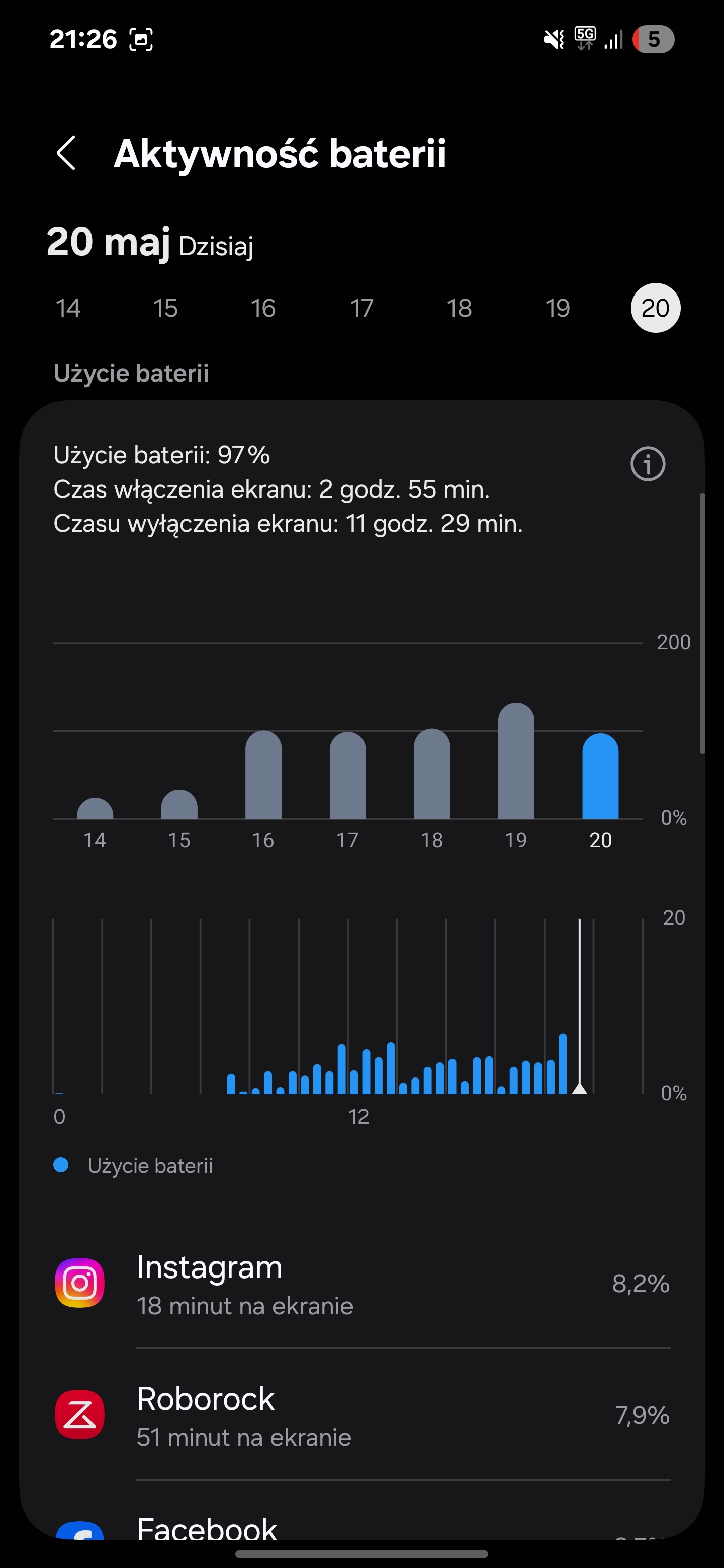Select day 16 in the date strip
Image resolution: width=724 pixels, height=1568 pixels.
pyautogui.click(x=263, y=308)
